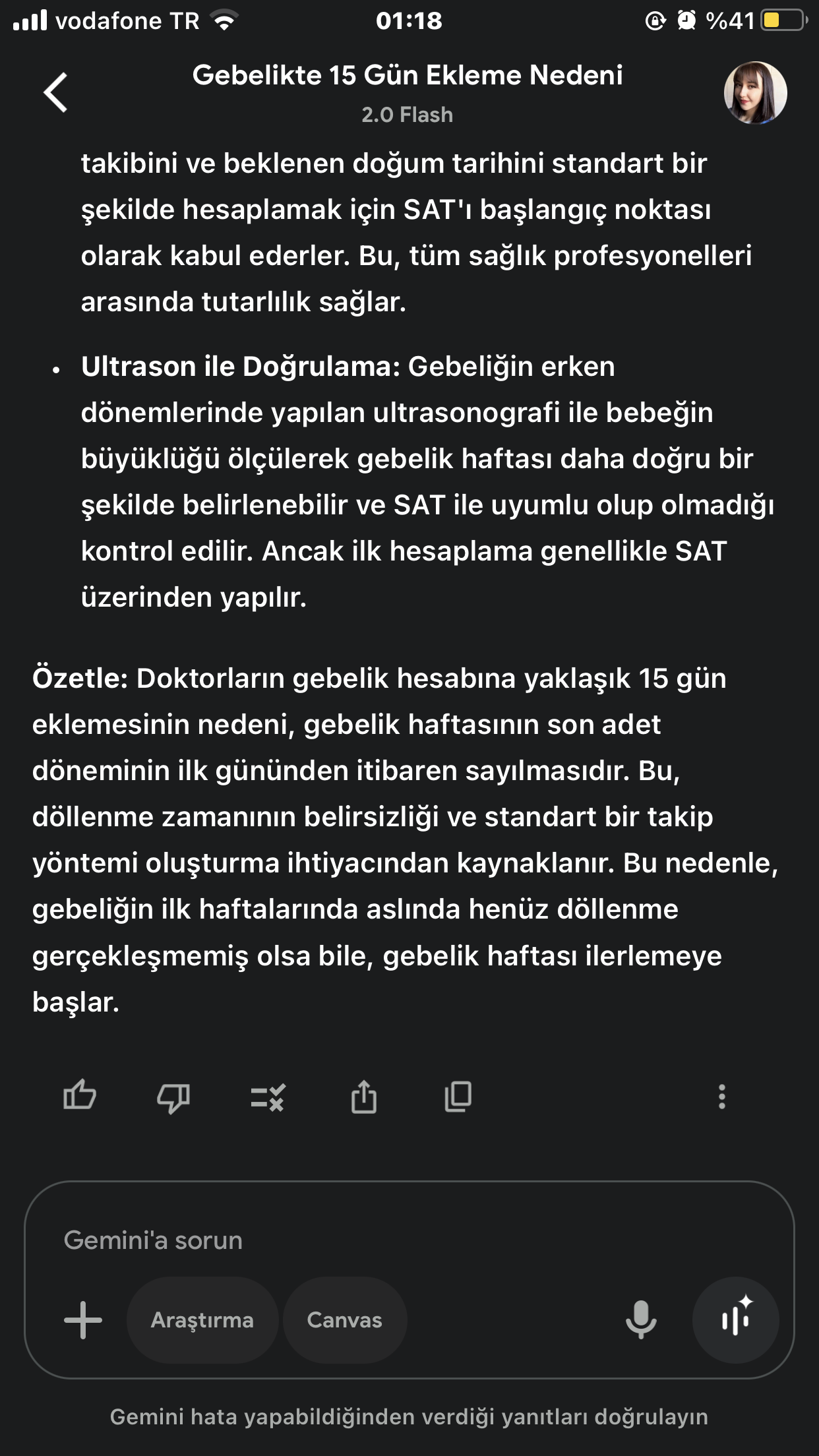Start voice input with the microphone
The width and height of the screenshot is (819, 1456).
pos(641,1320)
